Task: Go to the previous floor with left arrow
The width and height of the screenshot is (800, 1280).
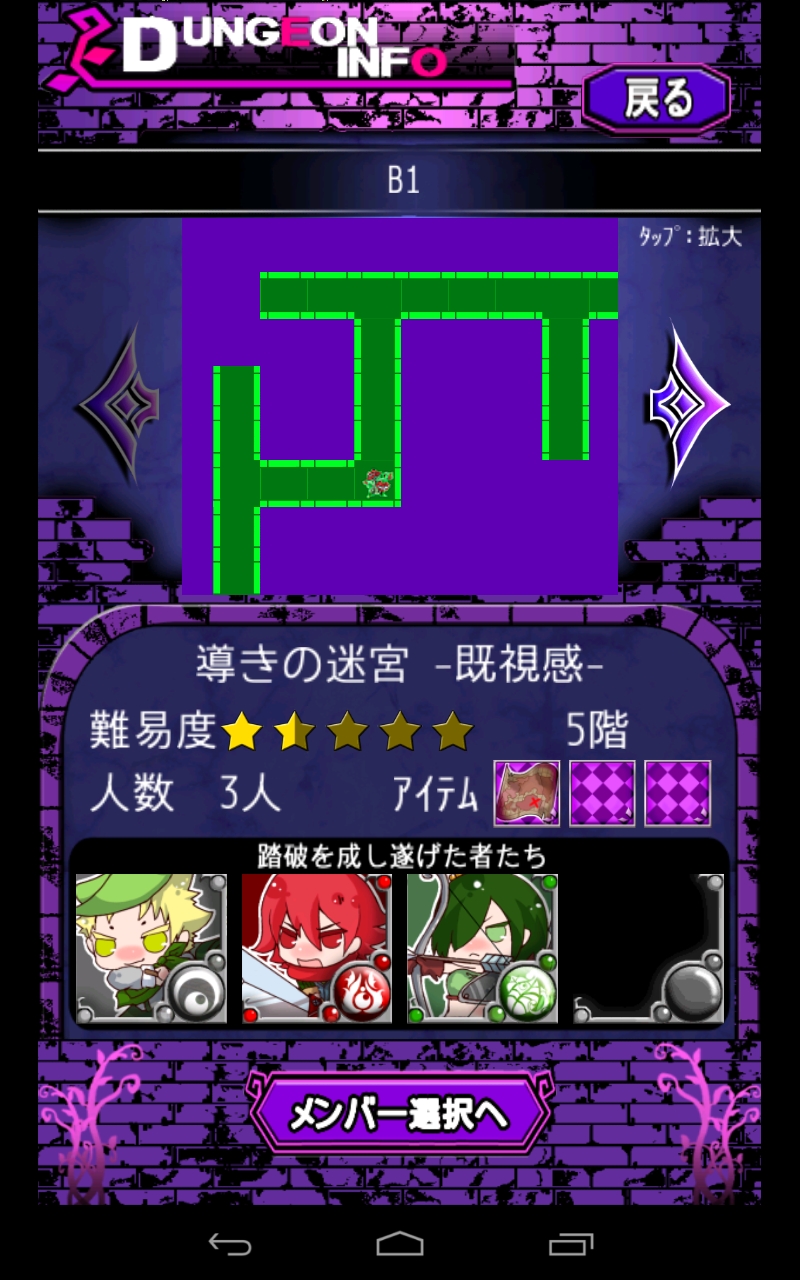Action: tap(121, 406)
